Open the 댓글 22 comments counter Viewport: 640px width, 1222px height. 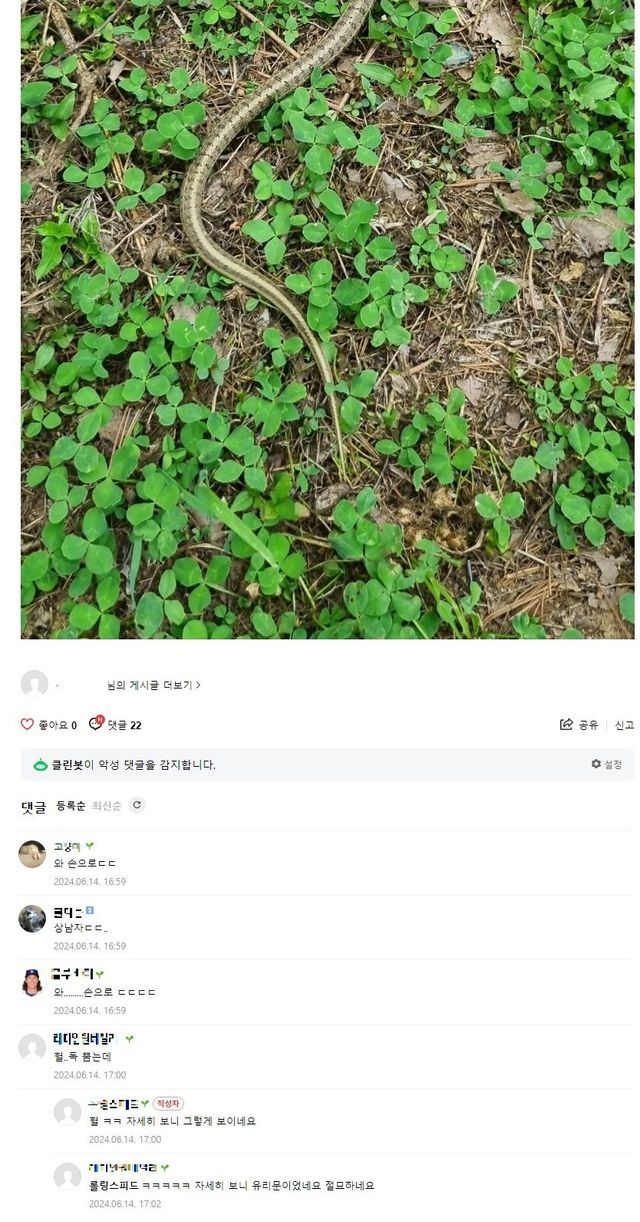coord(115,725)
